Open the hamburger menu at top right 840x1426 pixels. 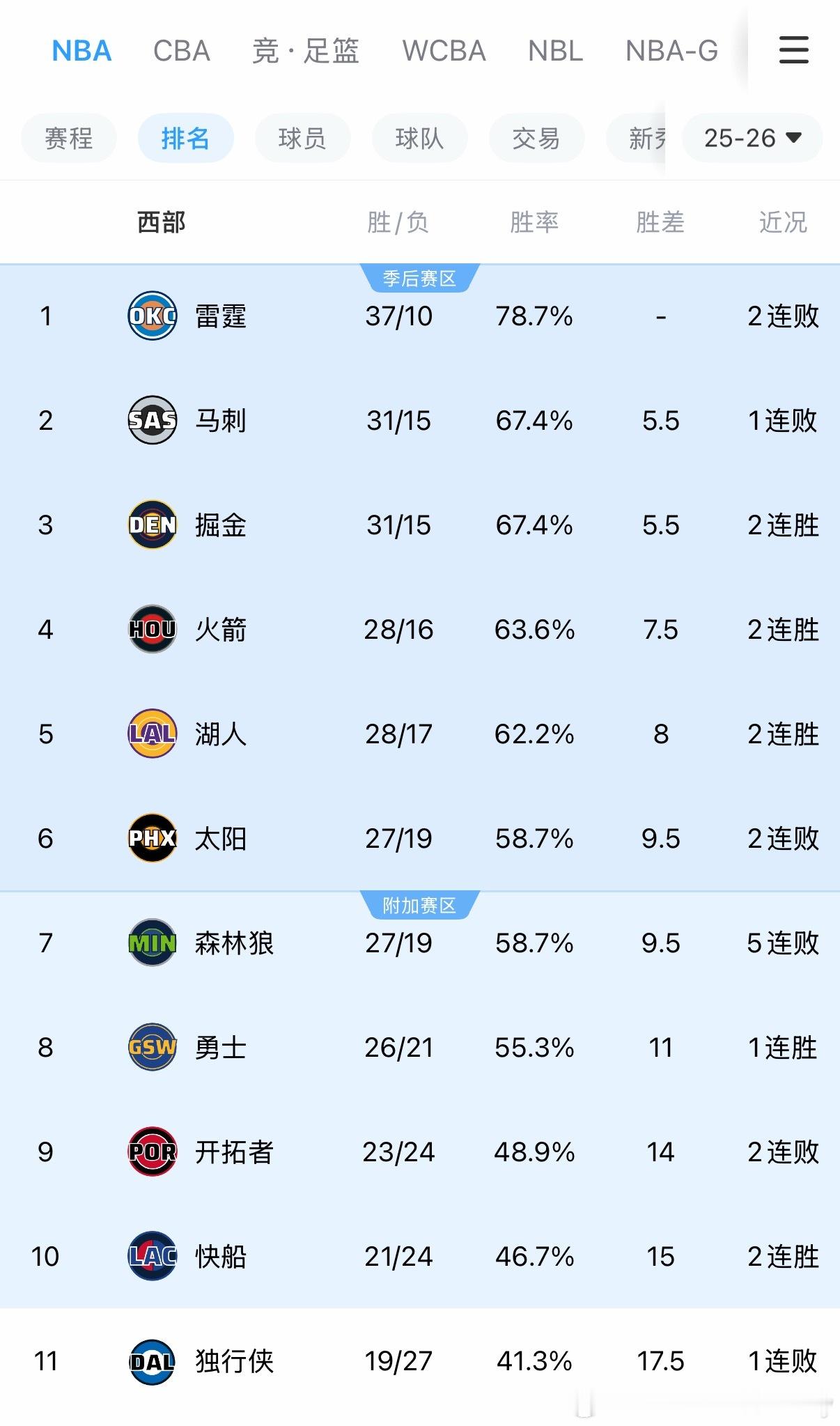[793, 51]
